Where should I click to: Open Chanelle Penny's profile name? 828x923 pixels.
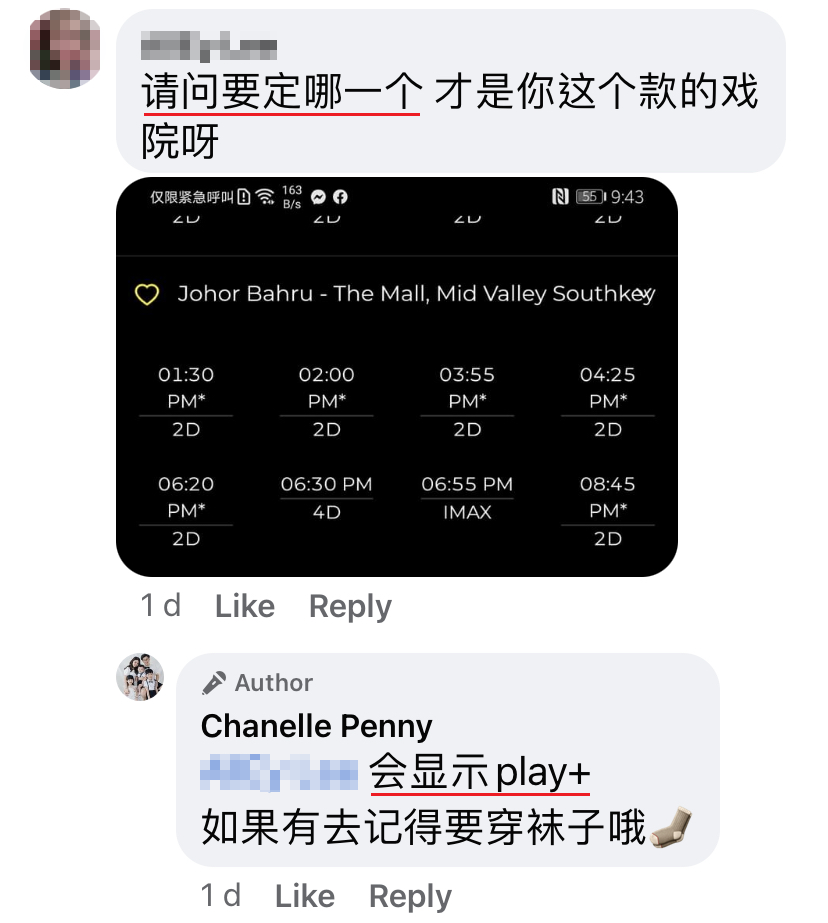(316, 726)
